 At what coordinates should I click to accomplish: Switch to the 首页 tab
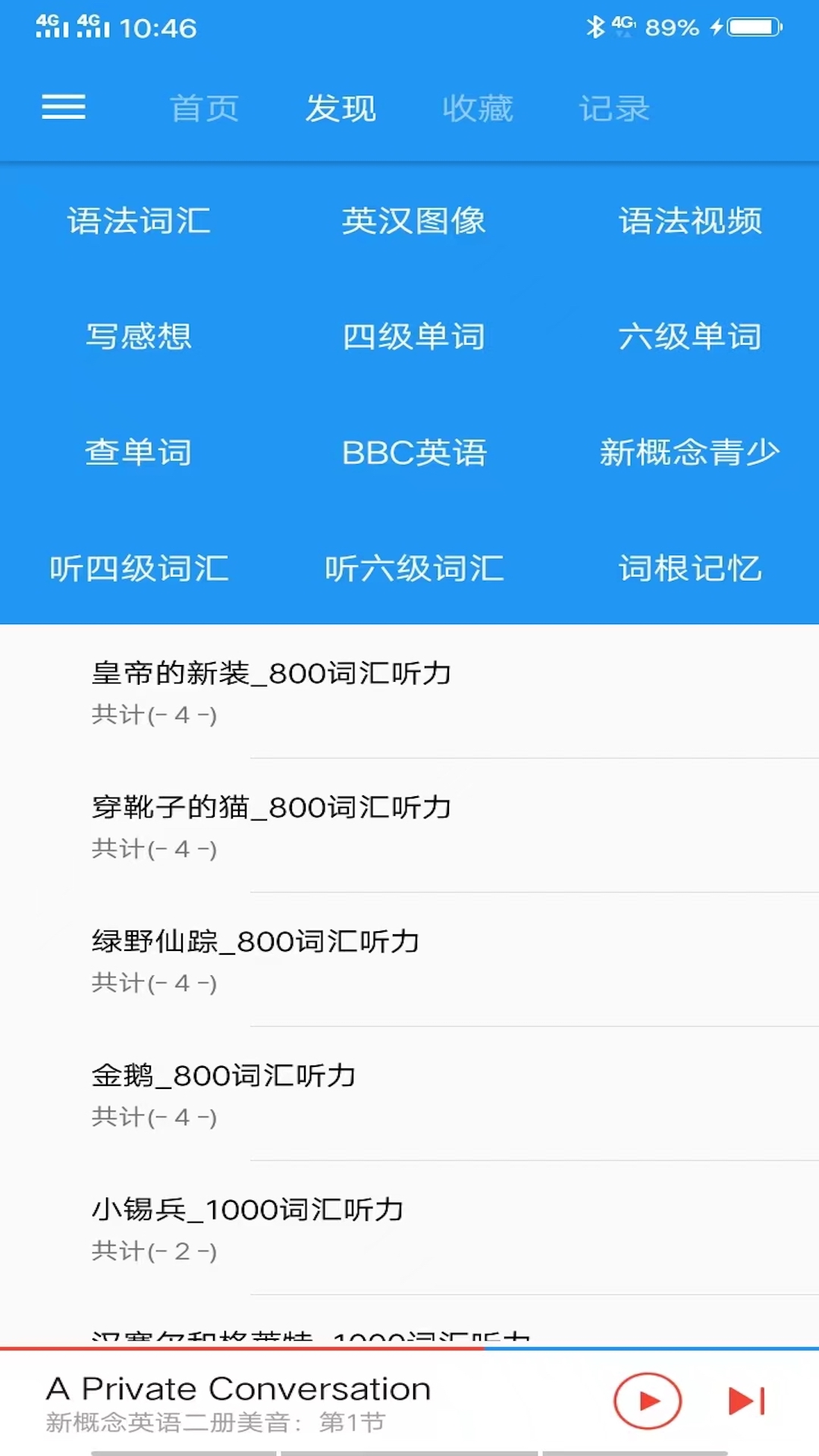(x=204, y=108)
